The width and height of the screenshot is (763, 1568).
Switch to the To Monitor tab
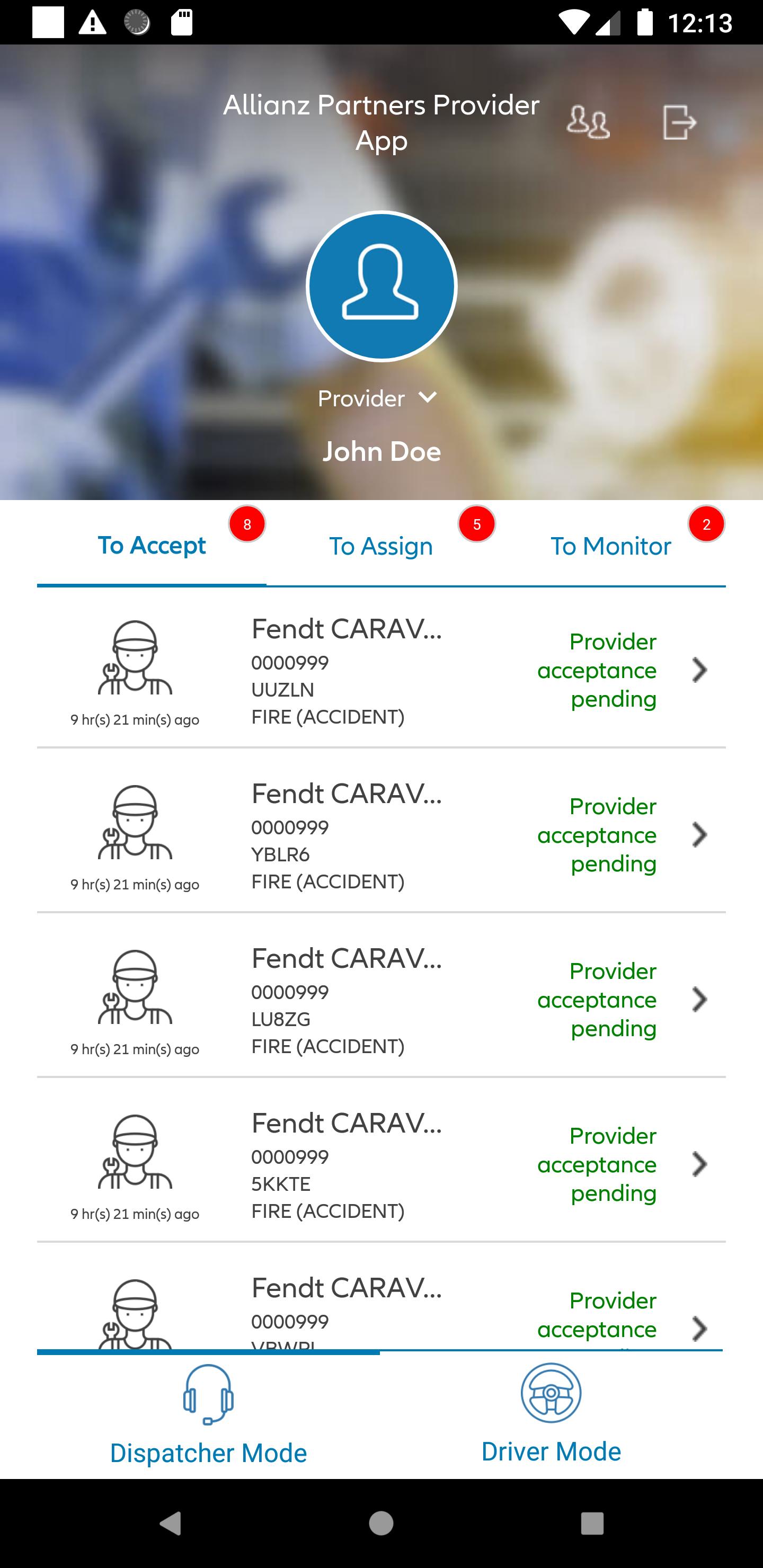[611, 546]
